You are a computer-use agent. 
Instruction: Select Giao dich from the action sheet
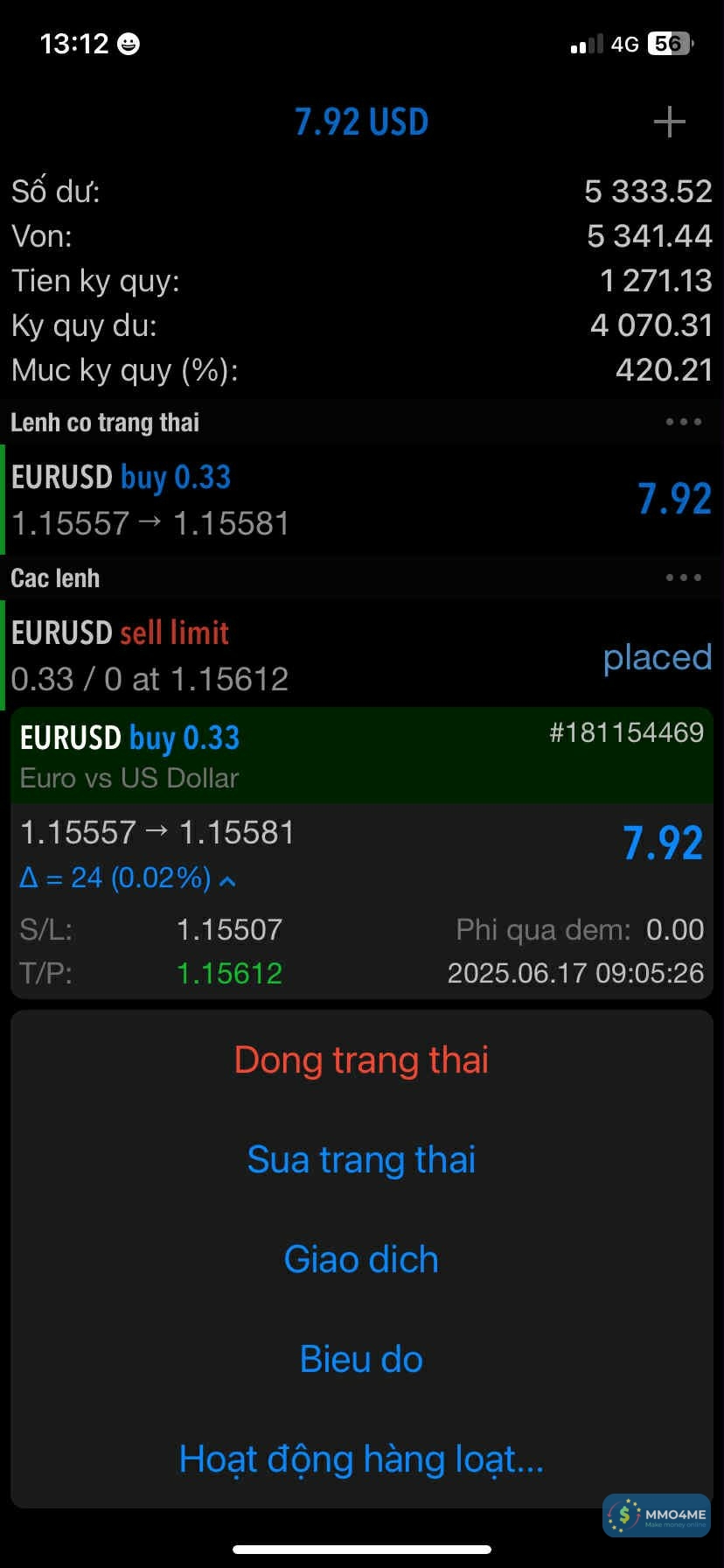tap(361, 1259)
